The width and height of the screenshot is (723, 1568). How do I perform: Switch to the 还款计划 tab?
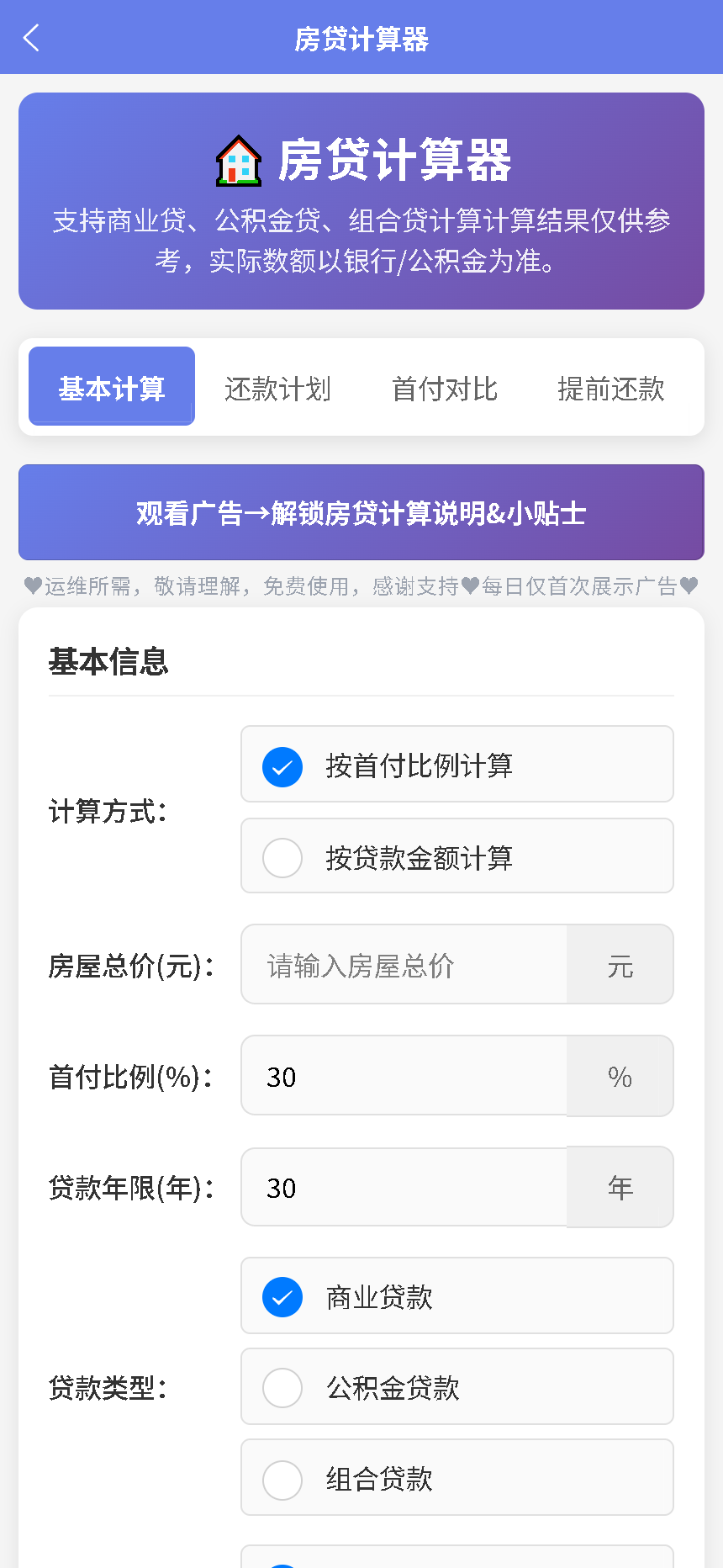(x=277, y=388)
